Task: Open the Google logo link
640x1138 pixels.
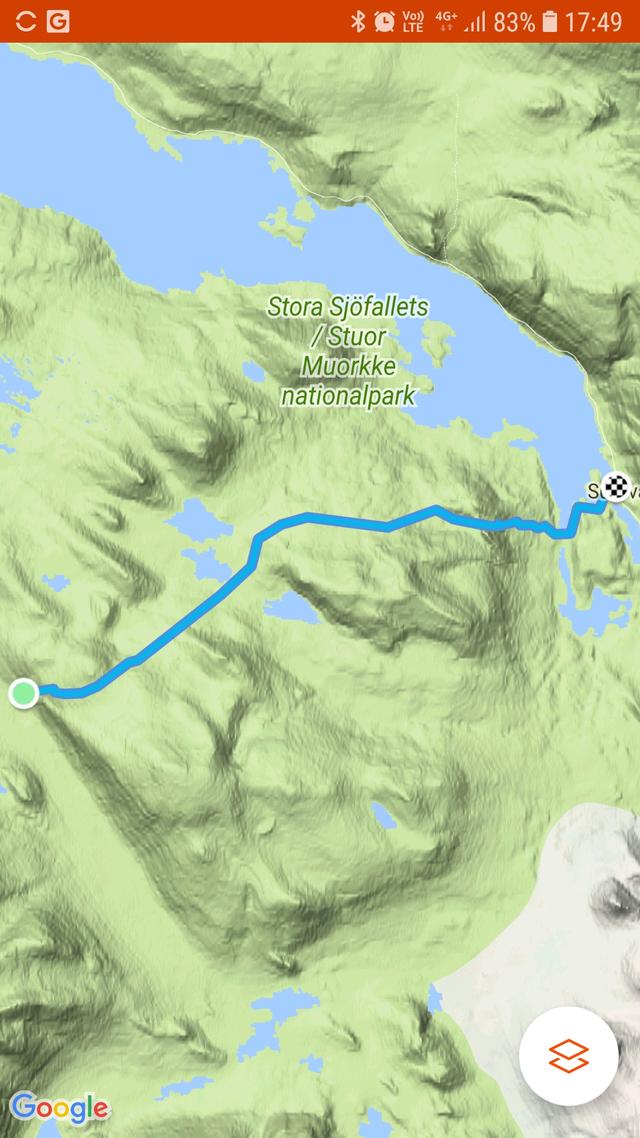Action: click(60, 1108)
